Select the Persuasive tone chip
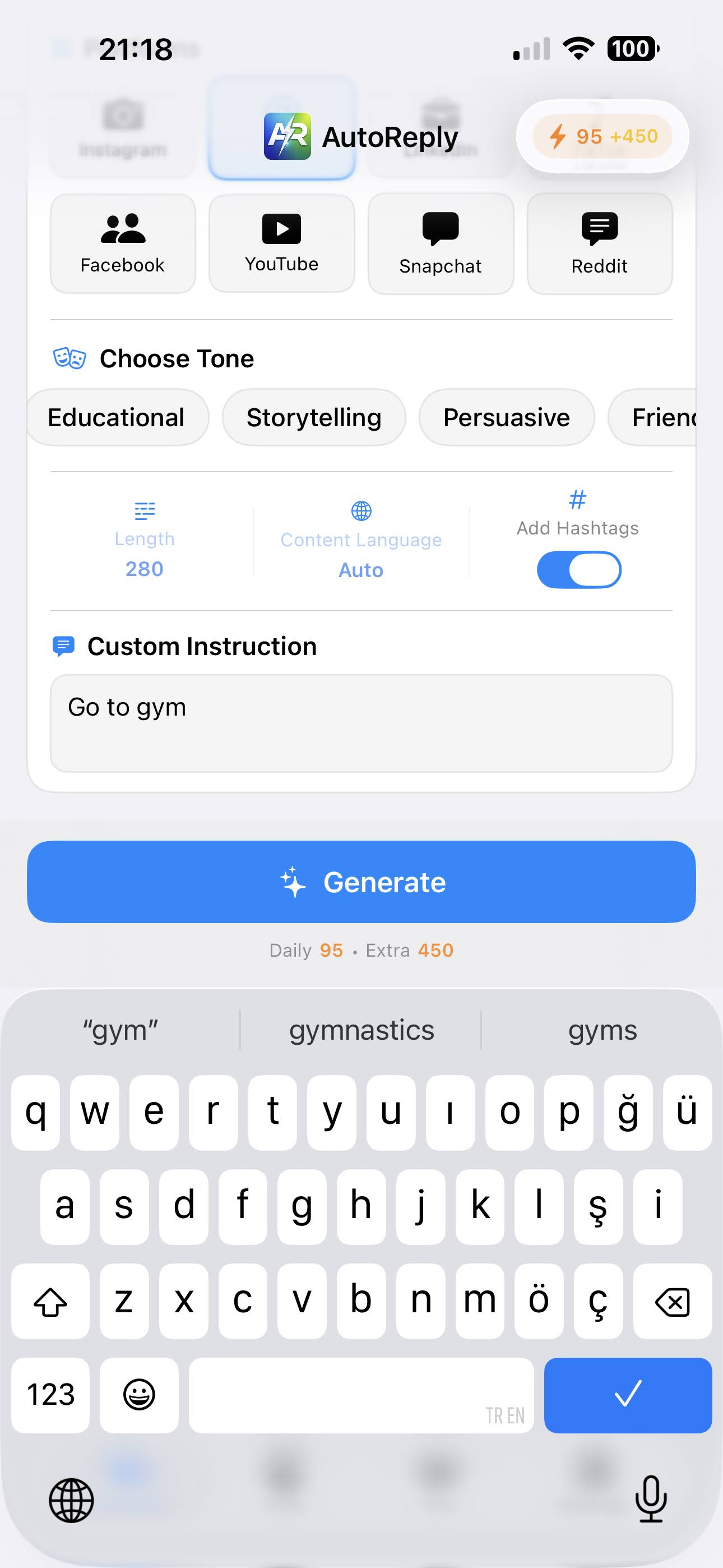The height and width of the screenshot is (1568, 723). [x=506, y=418]
